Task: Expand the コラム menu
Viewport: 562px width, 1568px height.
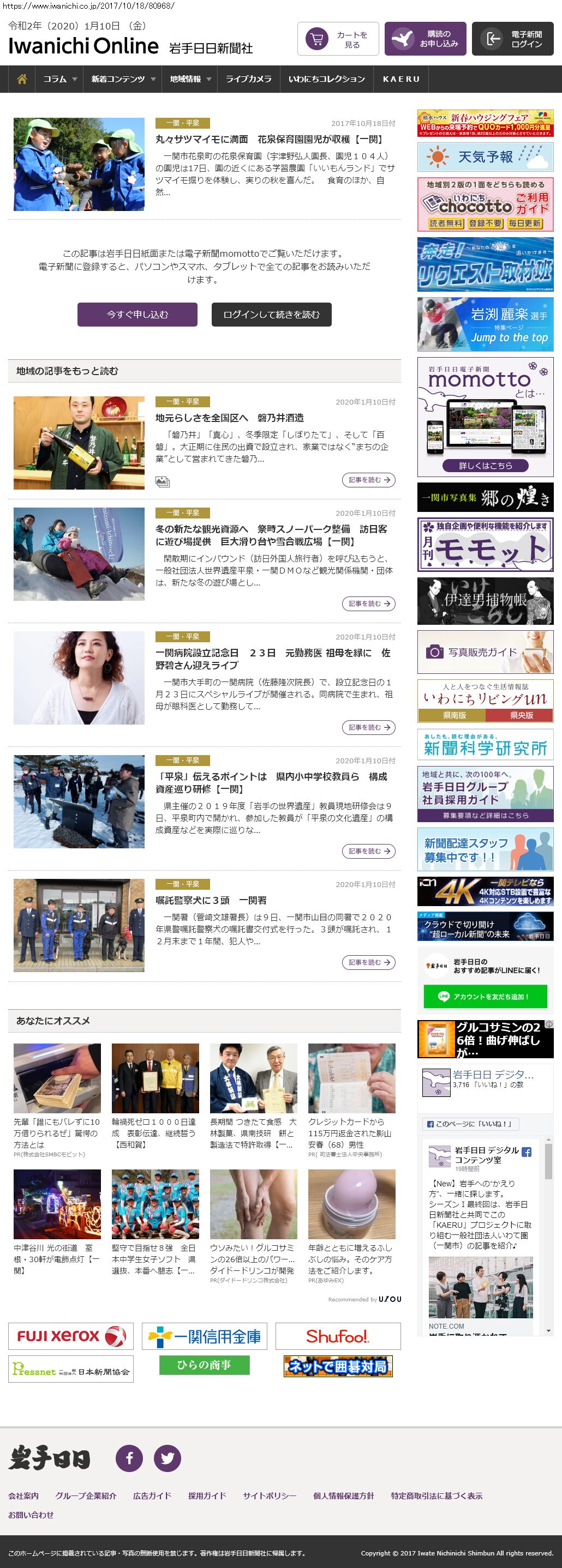Action: pos(59,79)
